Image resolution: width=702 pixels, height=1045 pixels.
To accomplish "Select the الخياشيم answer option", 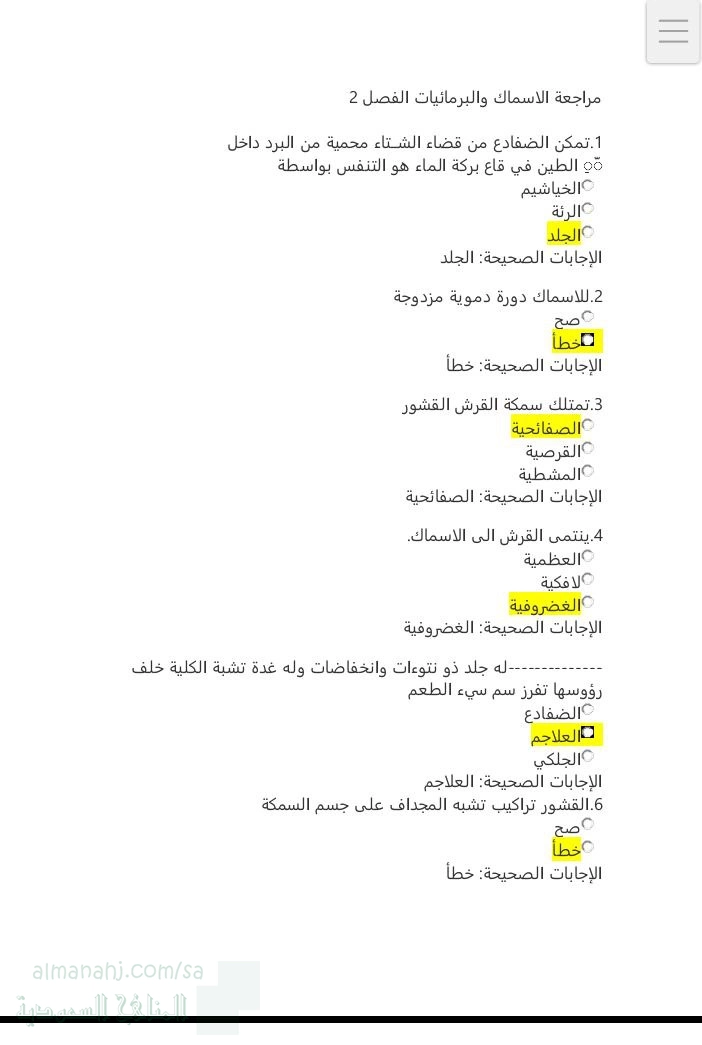I will coord(588,185).
